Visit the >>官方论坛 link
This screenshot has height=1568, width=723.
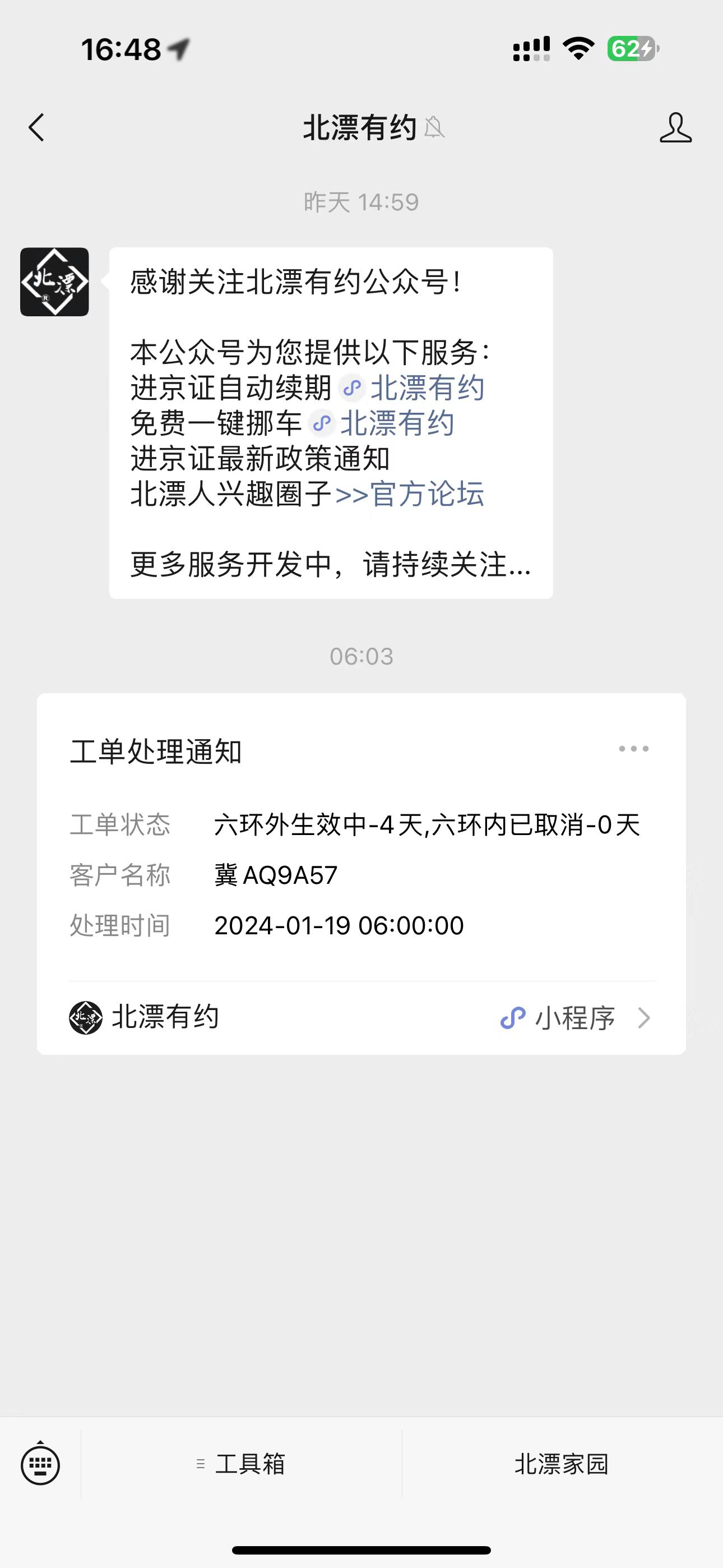(410, 494)
